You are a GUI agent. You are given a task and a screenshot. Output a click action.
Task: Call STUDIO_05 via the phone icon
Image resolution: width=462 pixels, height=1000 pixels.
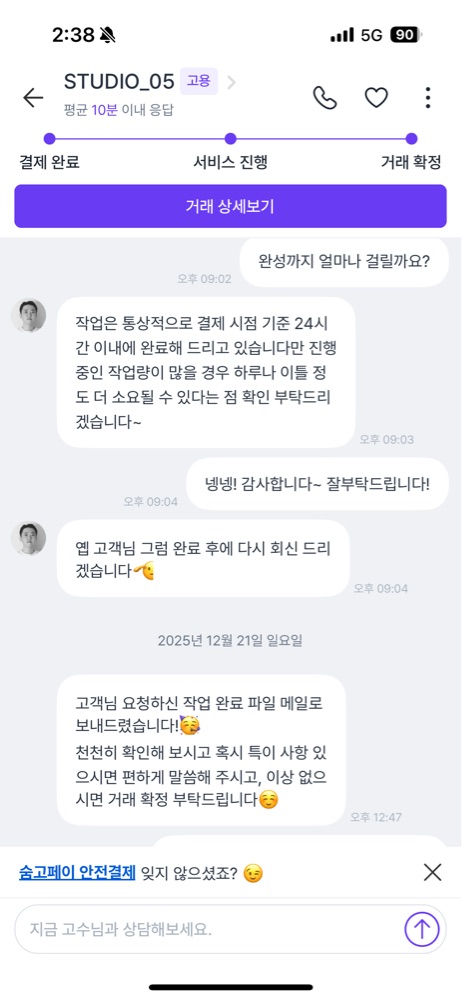coord(325,98)
